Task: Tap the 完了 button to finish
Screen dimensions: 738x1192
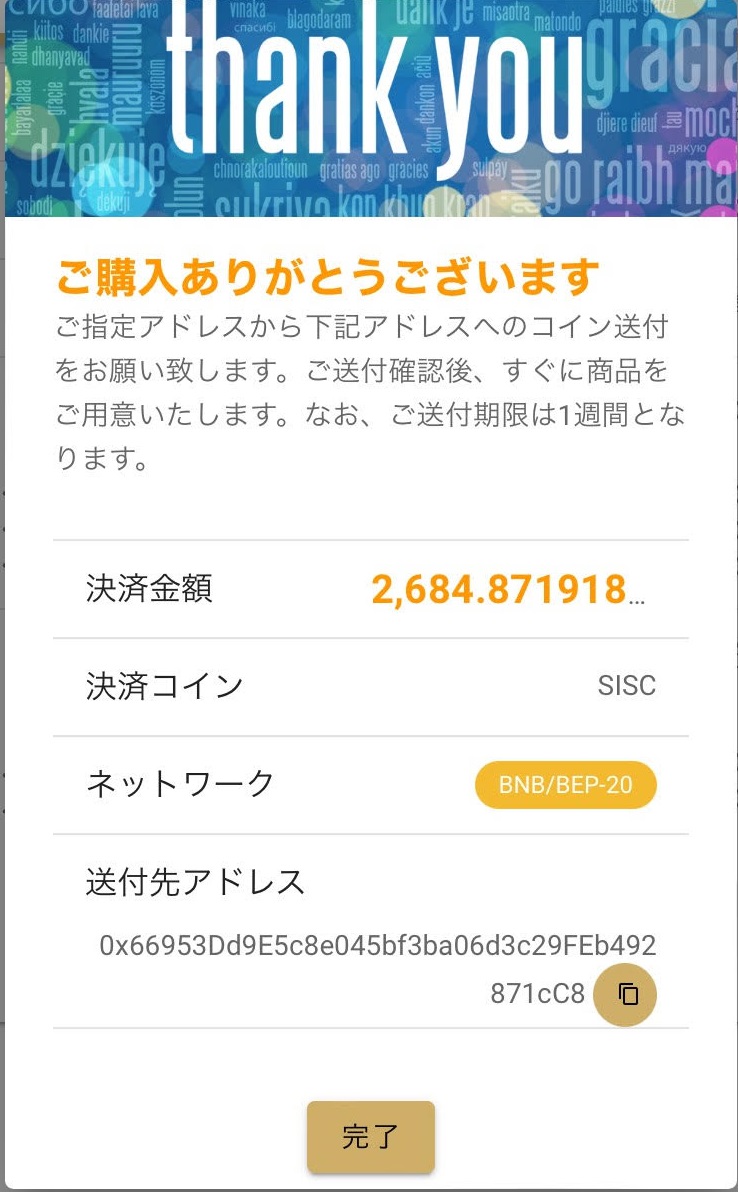Action: coord(371,1137)
